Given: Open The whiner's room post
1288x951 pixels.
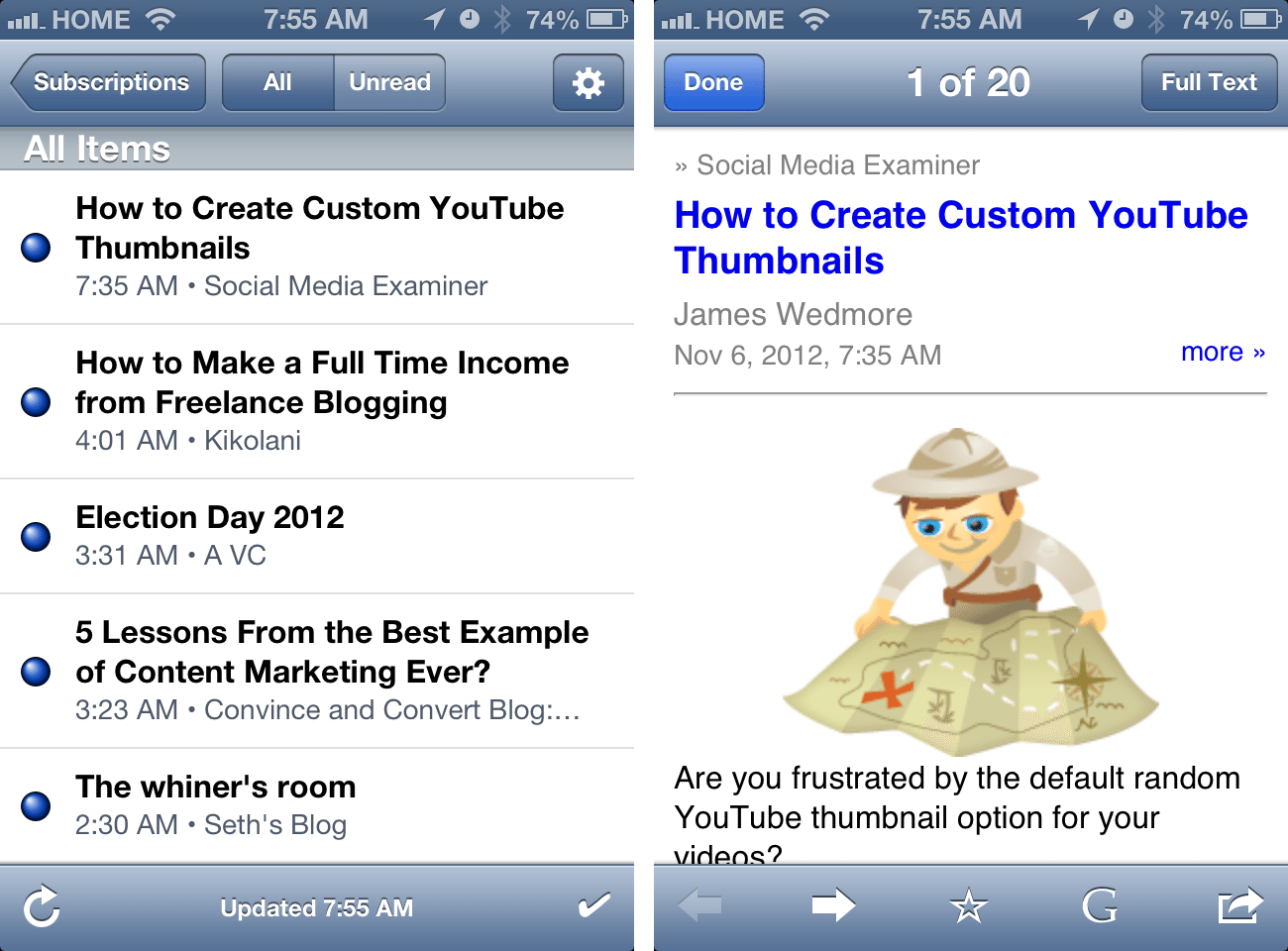Looking at the screenshot, I should click(x=216, y=804).
